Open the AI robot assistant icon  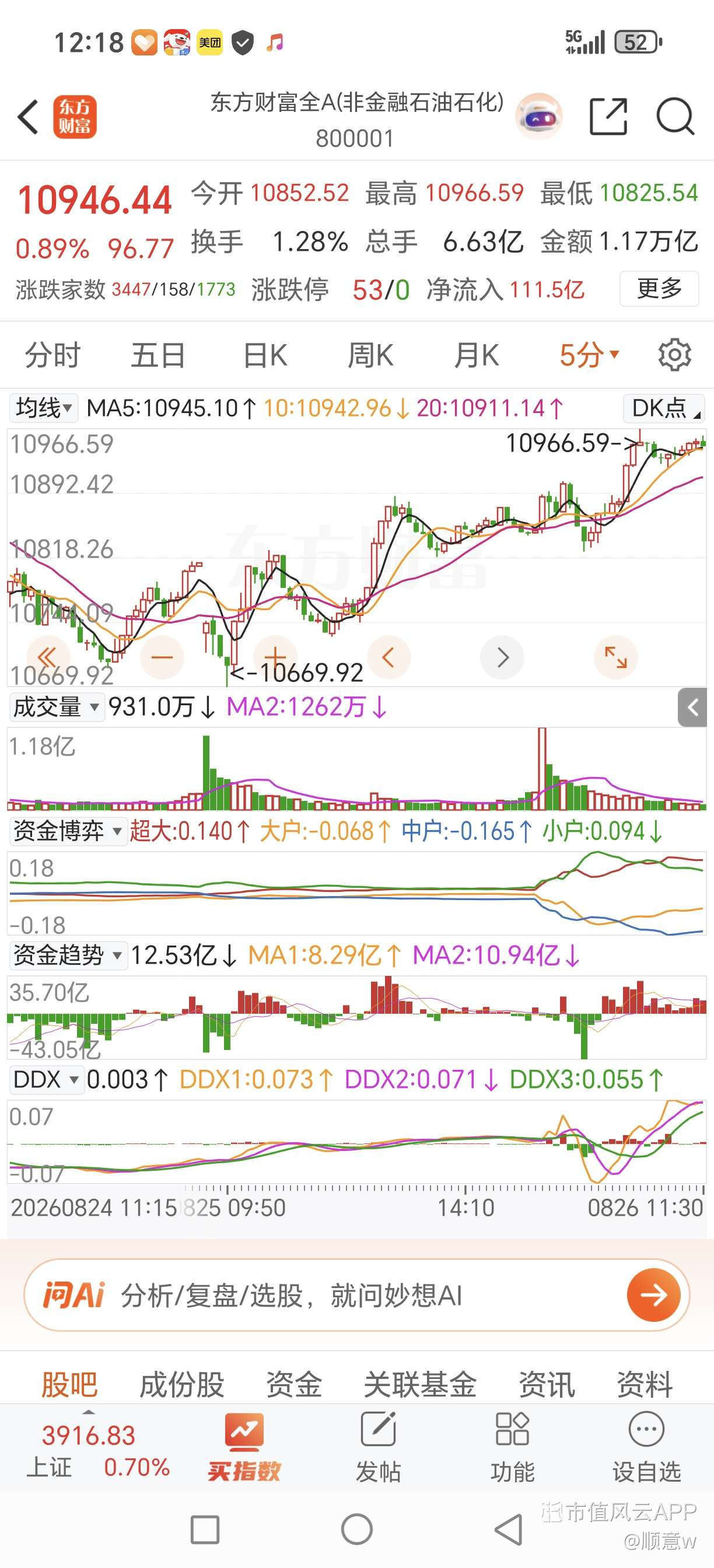click(x=538, y=116)
